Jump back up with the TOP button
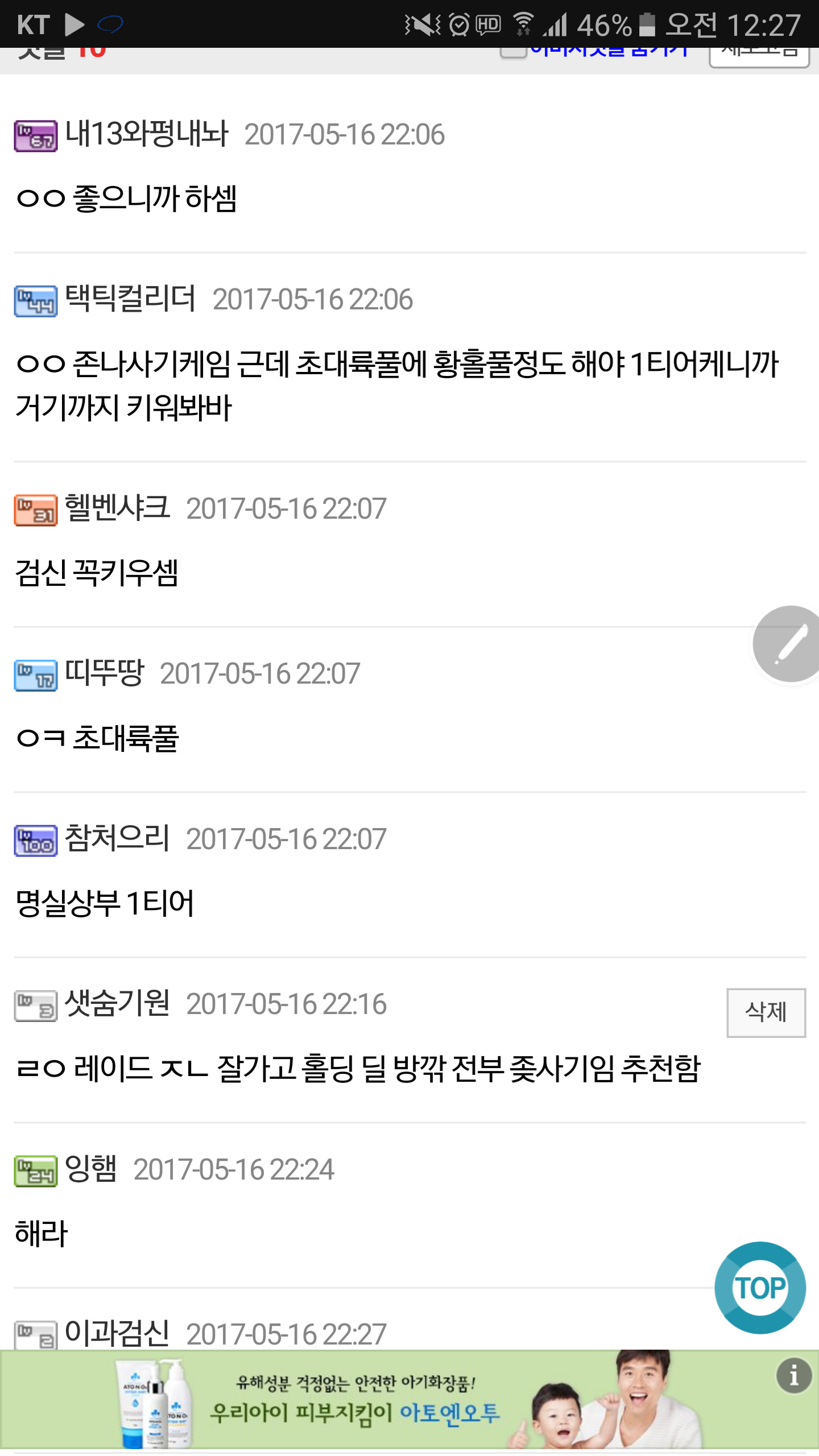Image resolution: width=819 pixels, height=1456 pixels. 760,1288
